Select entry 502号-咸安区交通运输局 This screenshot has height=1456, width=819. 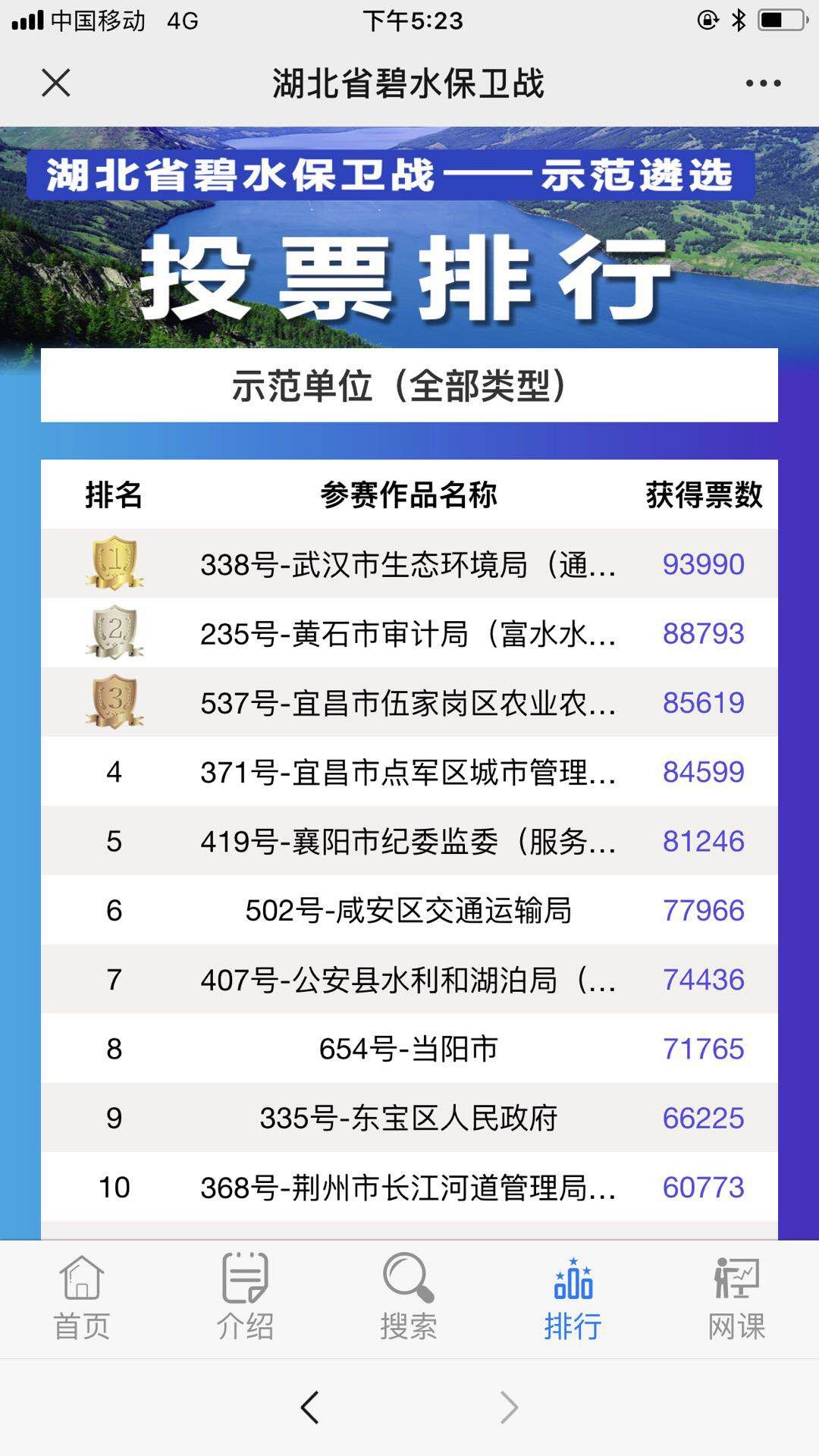409,910
